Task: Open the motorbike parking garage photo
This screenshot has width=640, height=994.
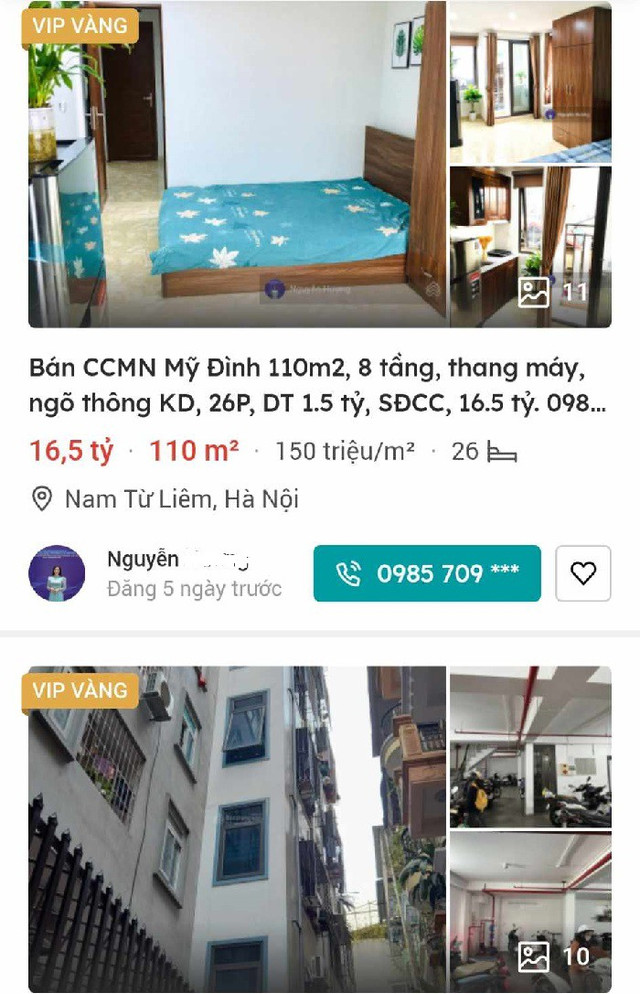Action: tap(530, 747)
